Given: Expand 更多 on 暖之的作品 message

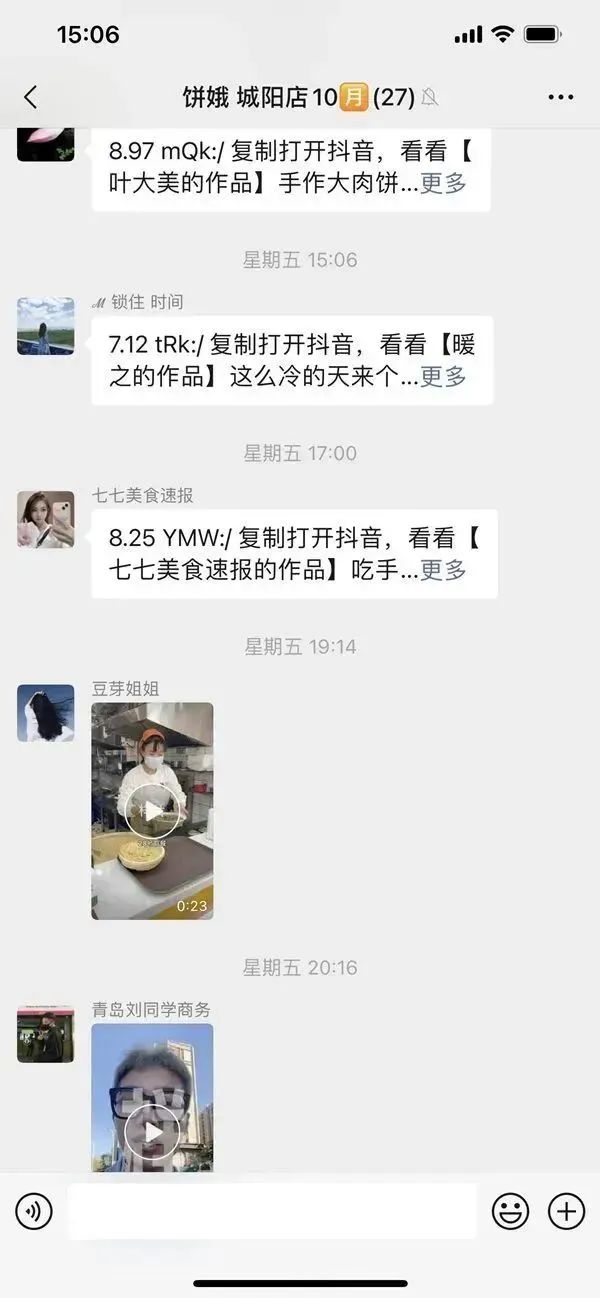Looking at the screenshot, I should 443,376.
